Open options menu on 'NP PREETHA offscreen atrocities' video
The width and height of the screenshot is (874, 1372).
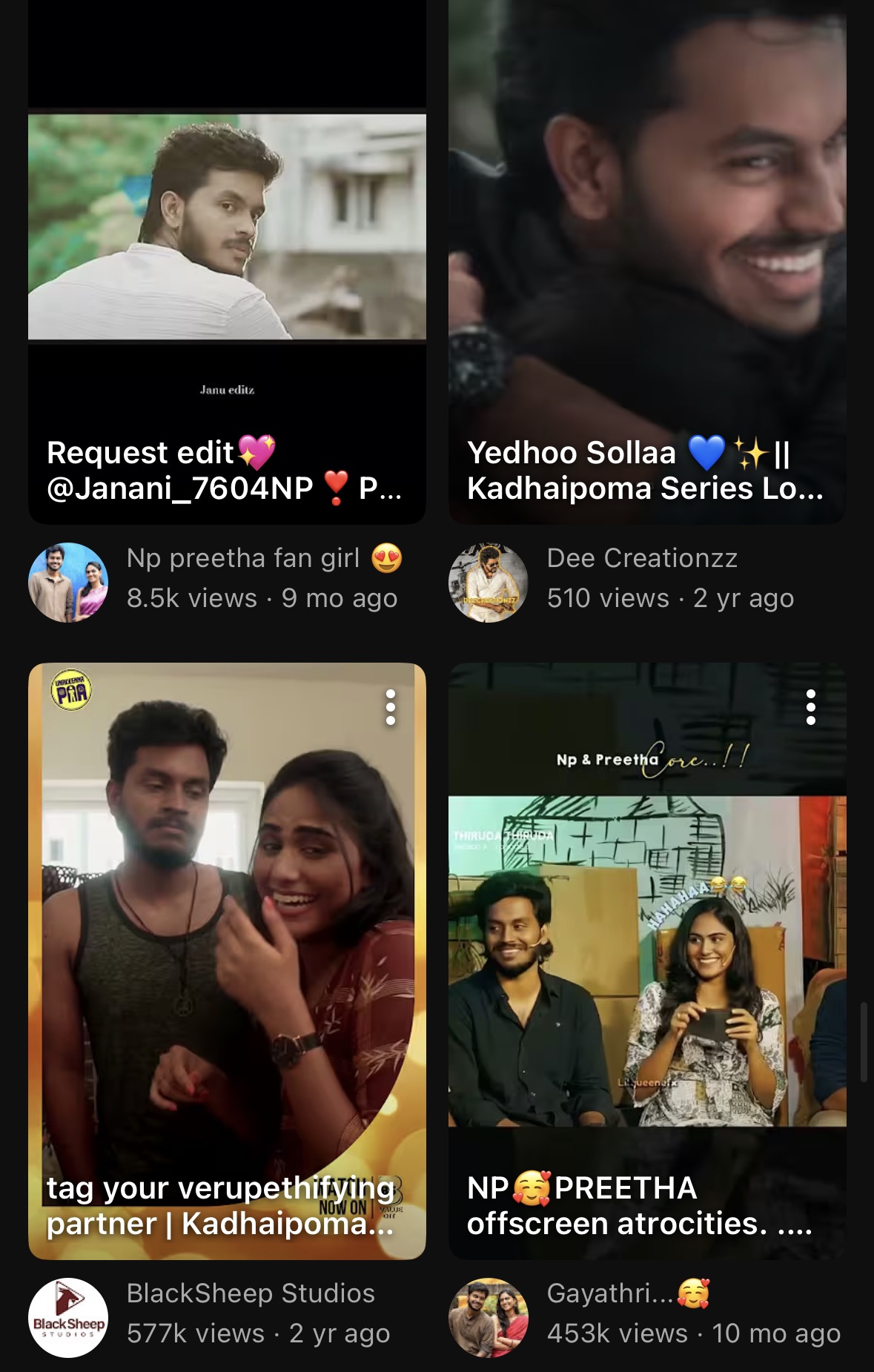pos(810,707)
